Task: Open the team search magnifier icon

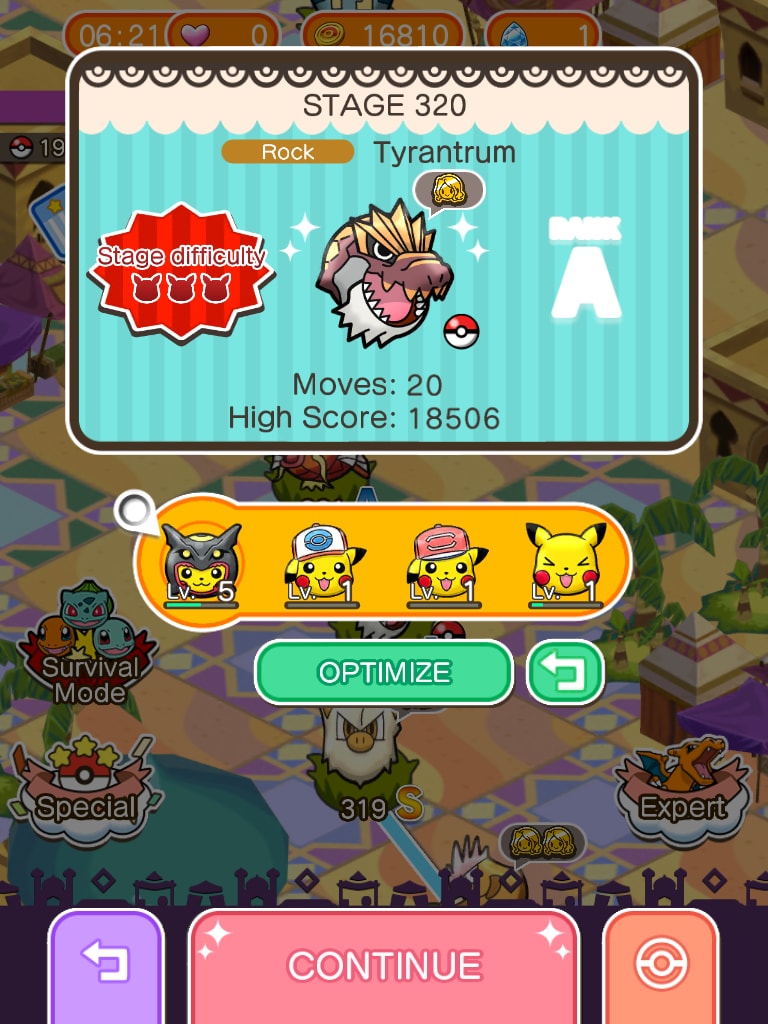Action: click(134, 511)
